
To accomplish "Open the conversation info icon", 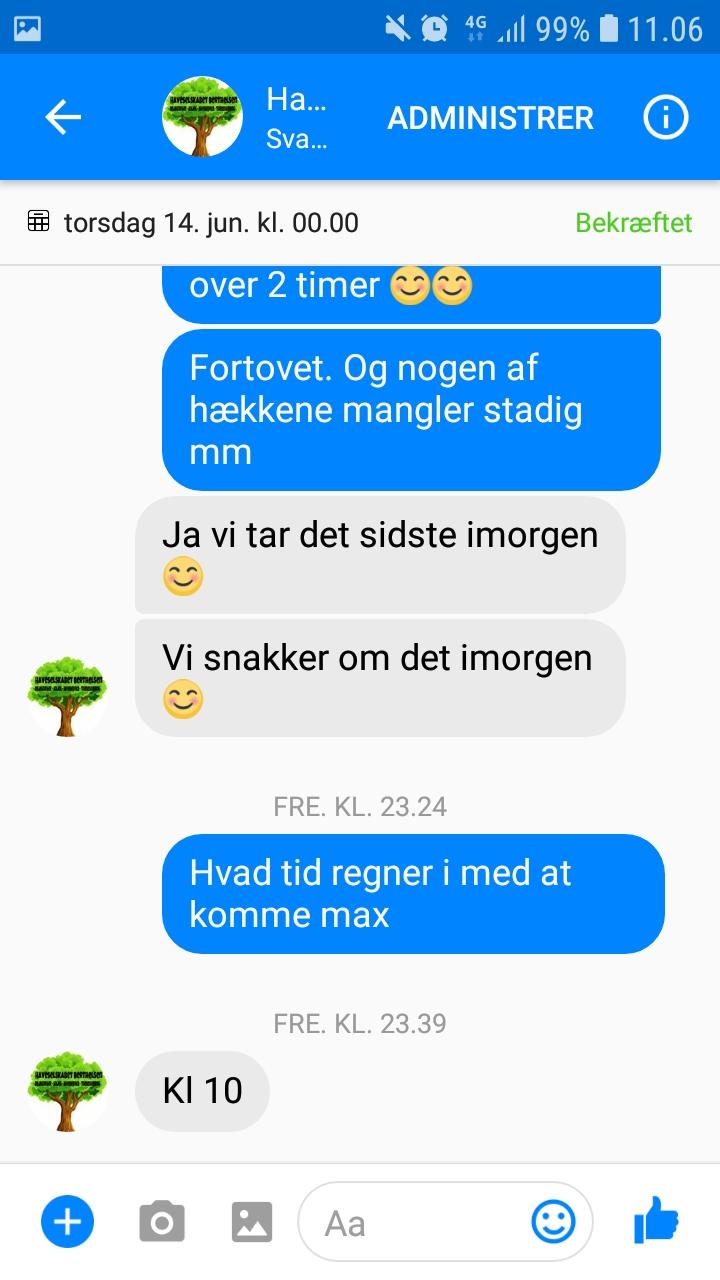I will (x=665, y=118).
